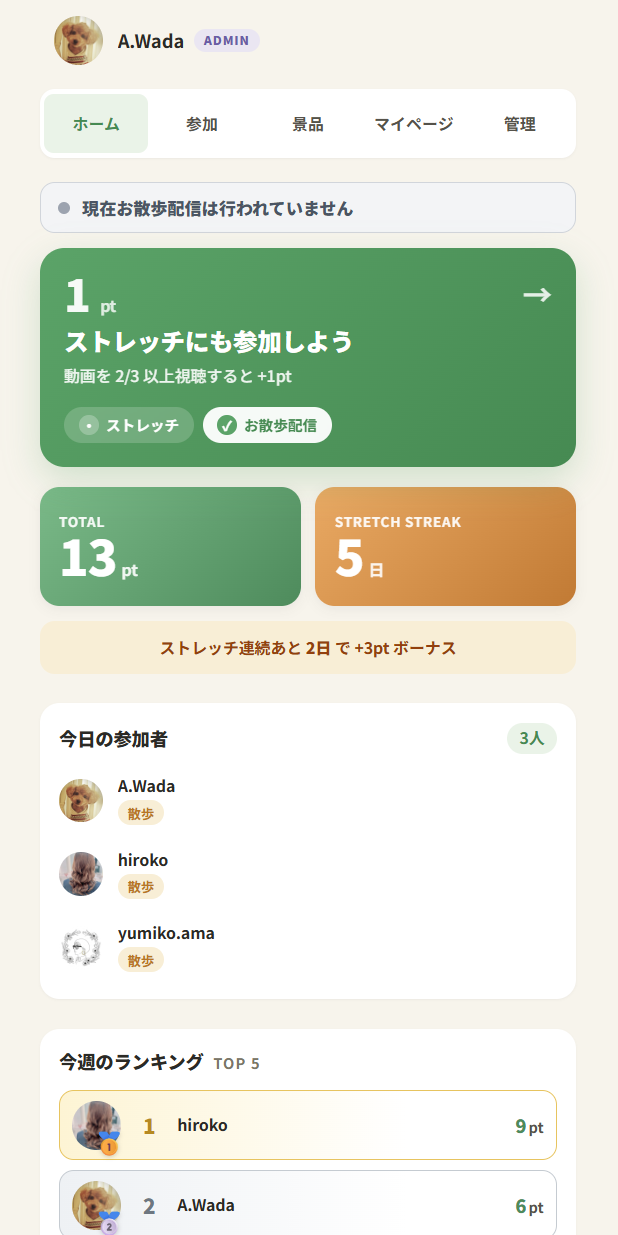Open the 参加 tab
This screenshot has height=1235, width=618.
pos(202,124)
